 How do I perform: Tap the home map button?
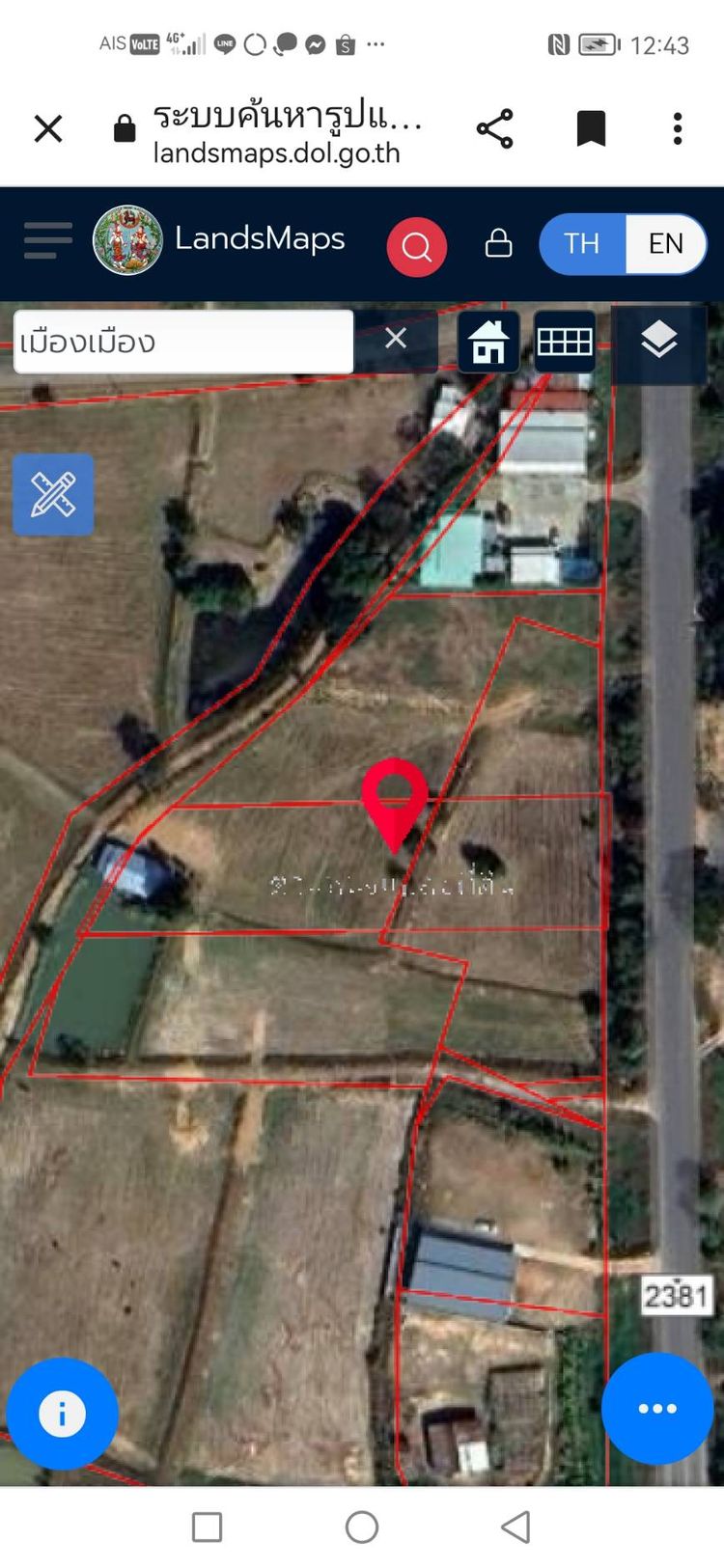[488, 342]
